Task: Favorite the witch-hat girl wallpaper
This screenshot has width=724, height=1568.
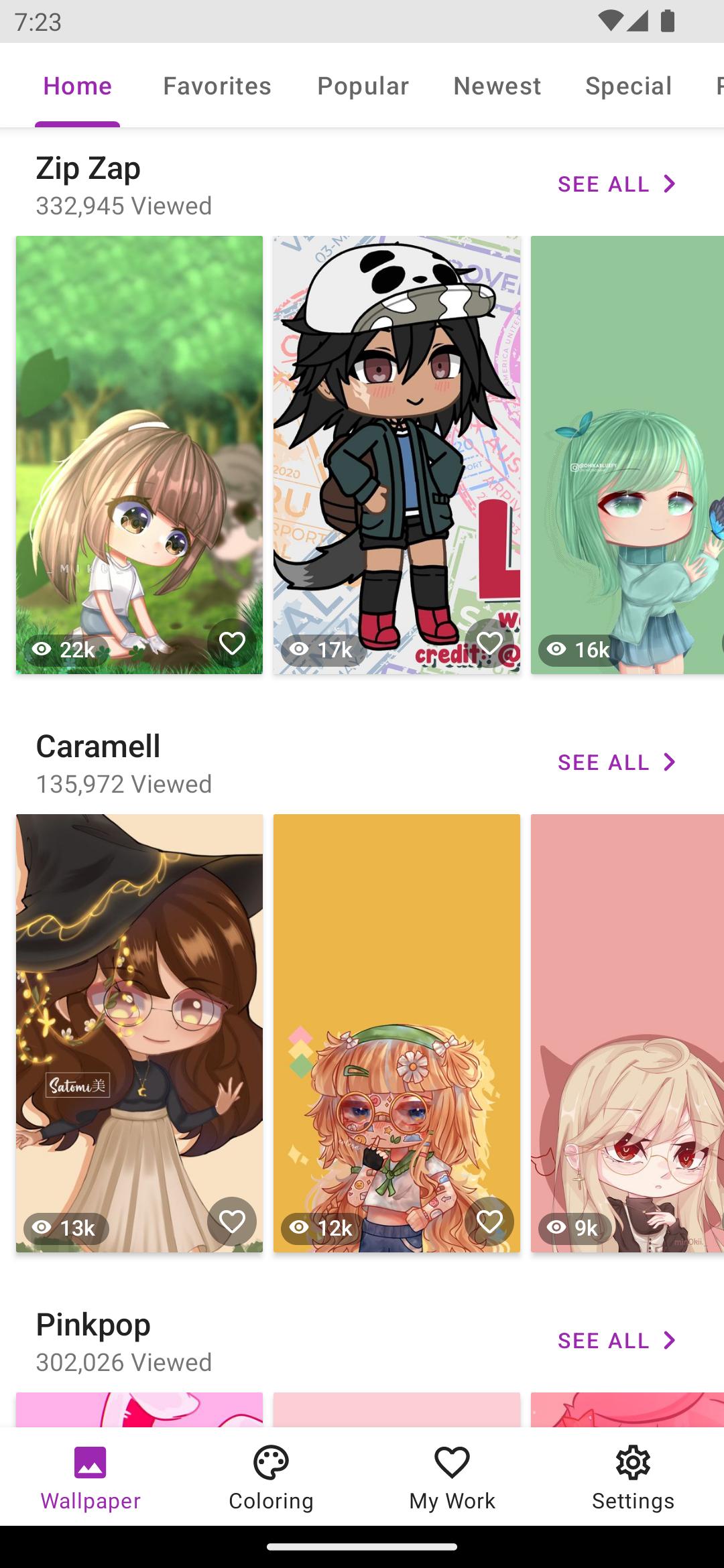Action: 233,1222
